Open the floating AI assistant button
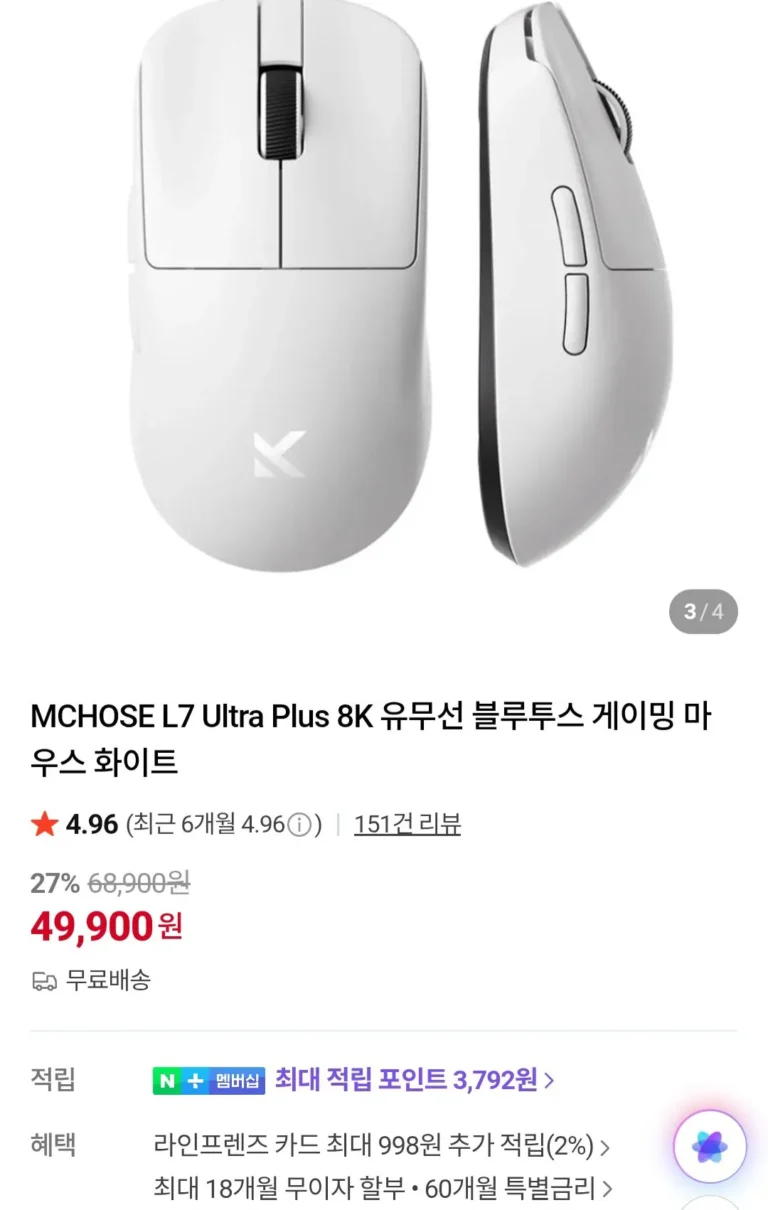The width and height of the screenshot is (768, 1210). [709, 1146]
